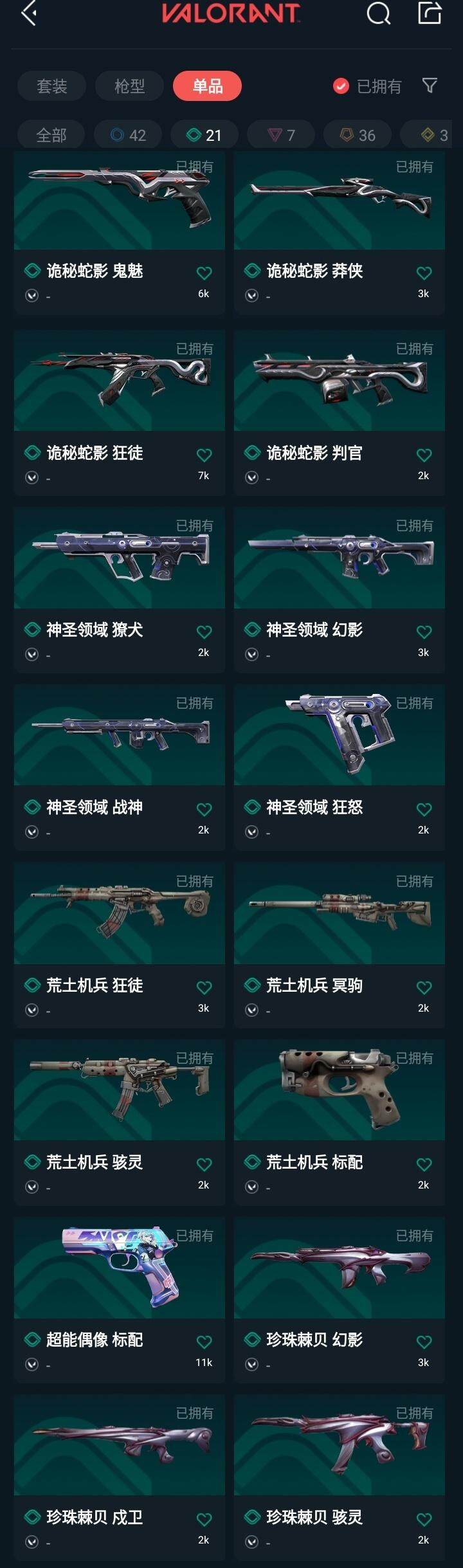Share this page via share icon

pyautogui.click(x=430, y=13)
